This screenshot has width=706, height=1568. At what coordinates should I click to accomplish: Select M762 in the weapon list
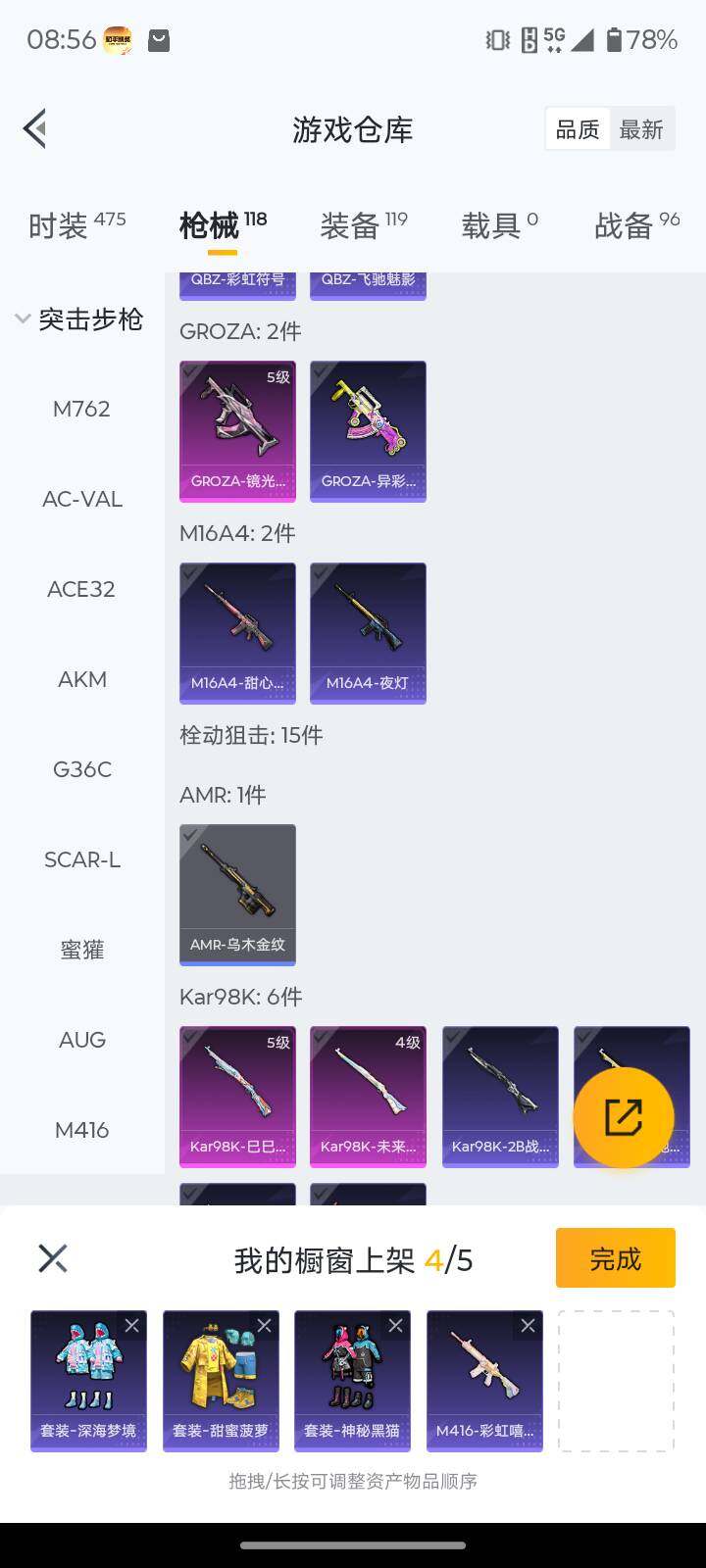81,409
